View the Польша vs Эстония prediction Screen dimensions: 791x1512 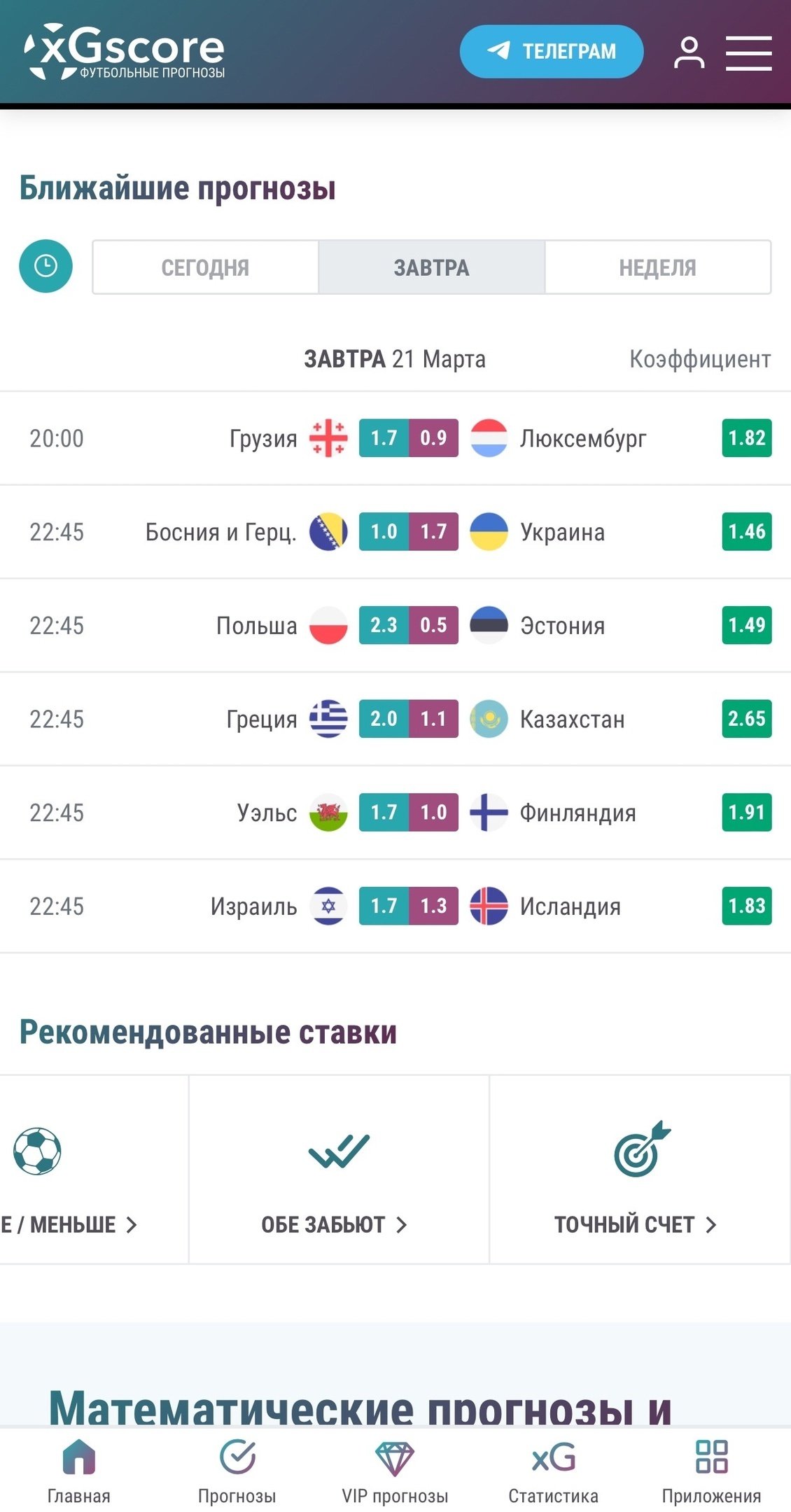[x=409, y=625]
